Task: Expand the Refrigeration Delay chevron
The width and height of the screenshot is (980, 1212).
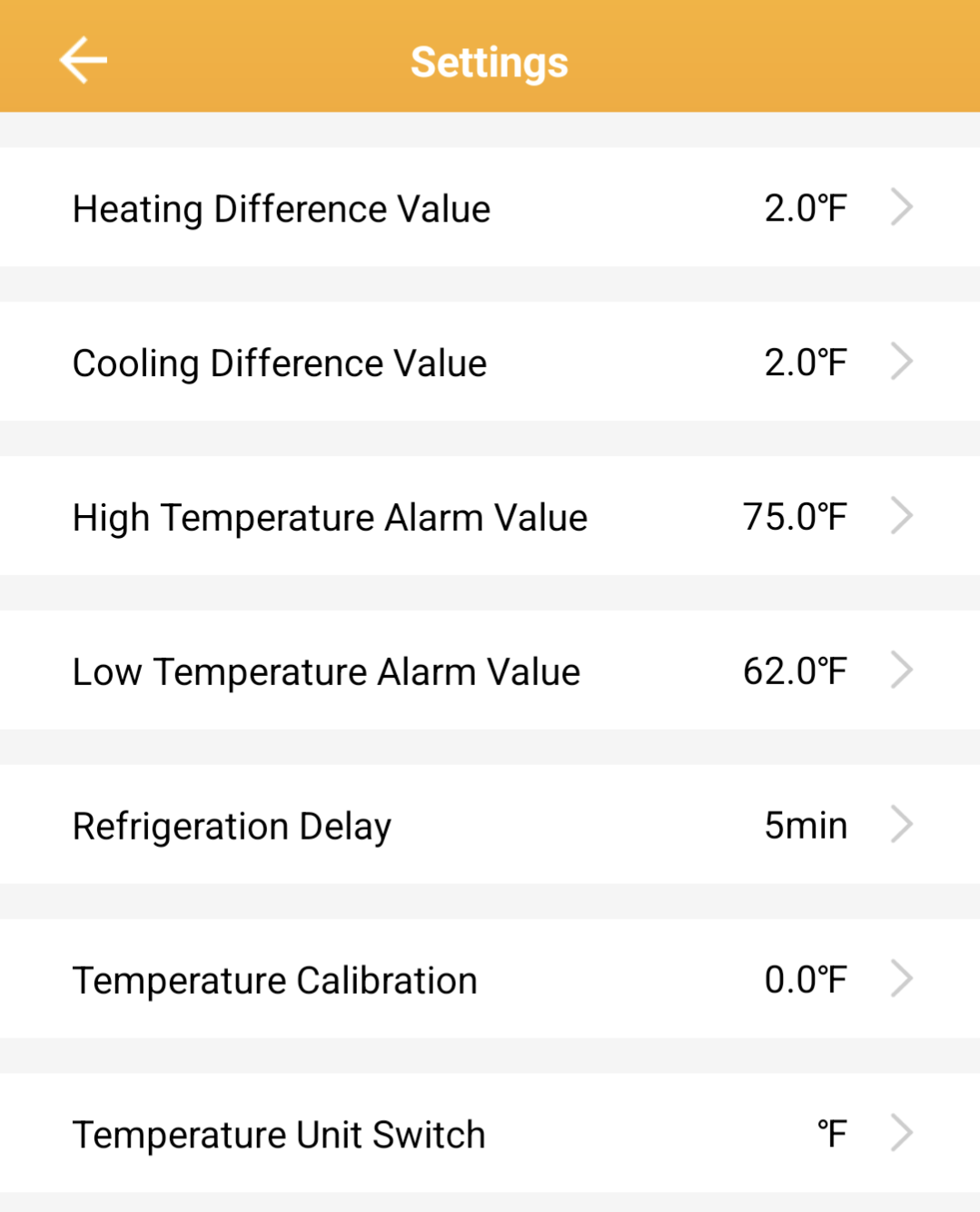Action: [902, 825]
